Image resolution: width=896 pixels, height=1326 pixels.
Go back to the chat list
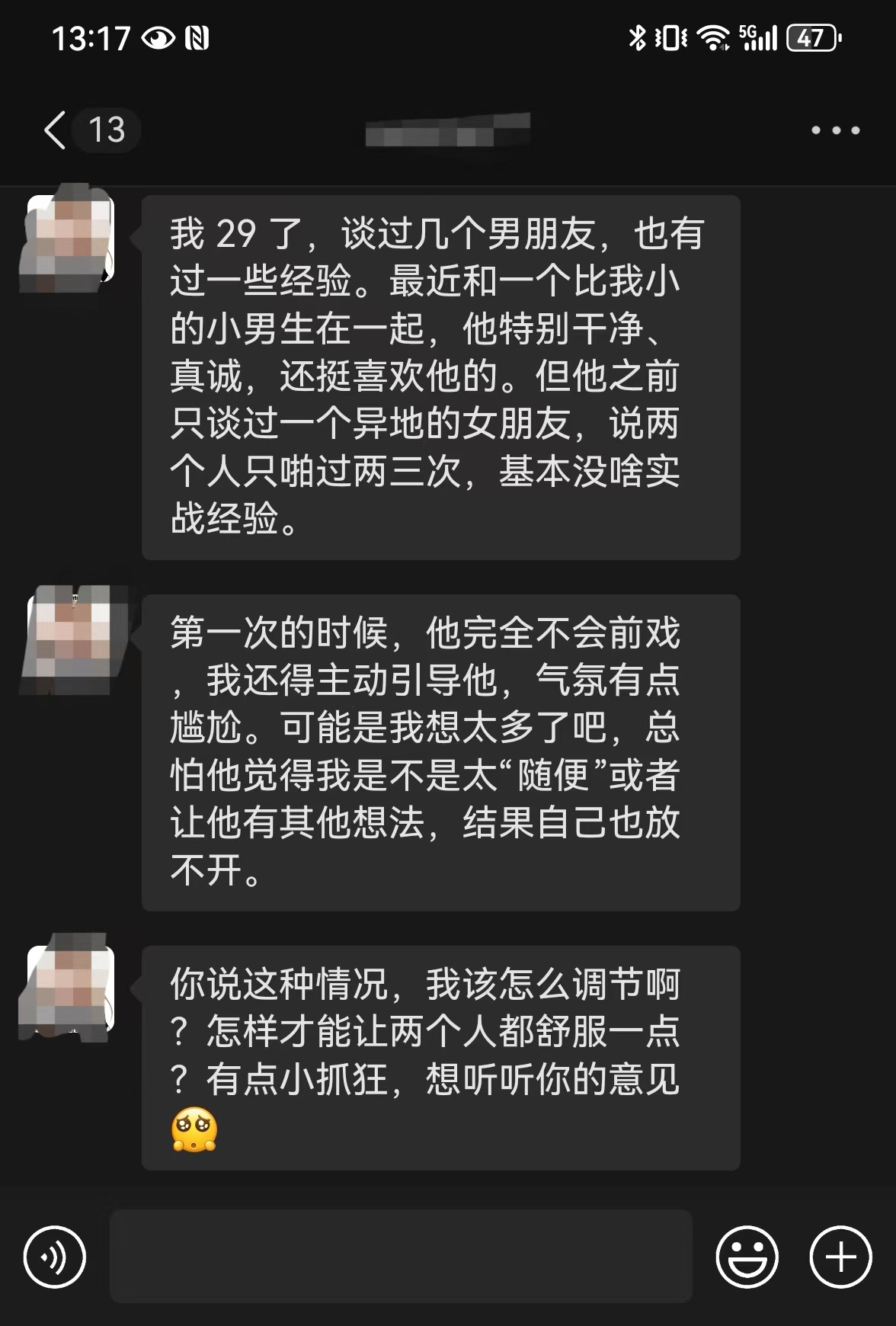point(56,130)
